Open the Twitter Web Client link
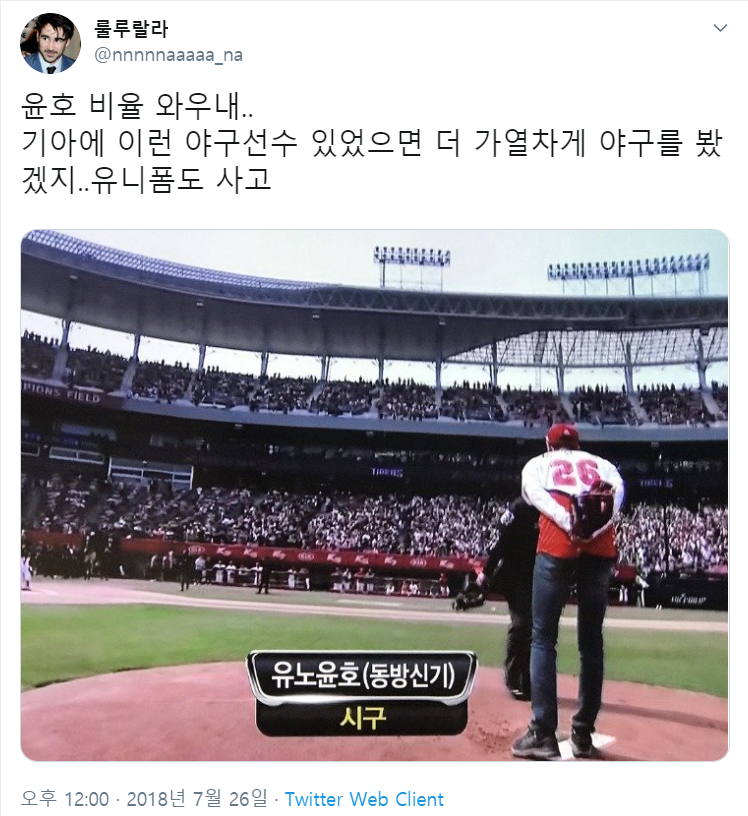The width and height of the screenshot is (748, 816). click(364, 799)
